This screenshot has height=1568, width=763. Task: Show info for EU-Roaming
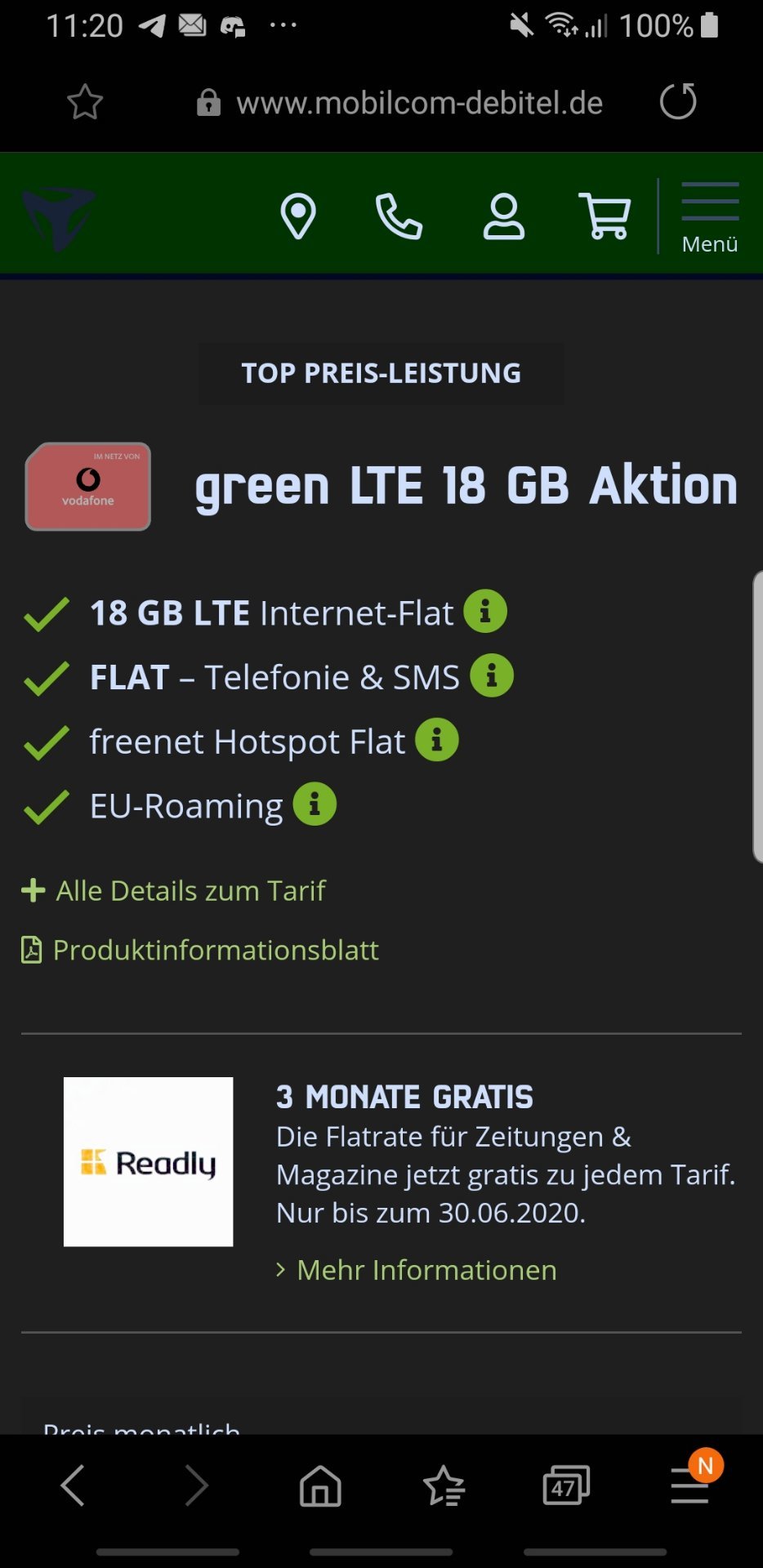(x=315, y=804)
